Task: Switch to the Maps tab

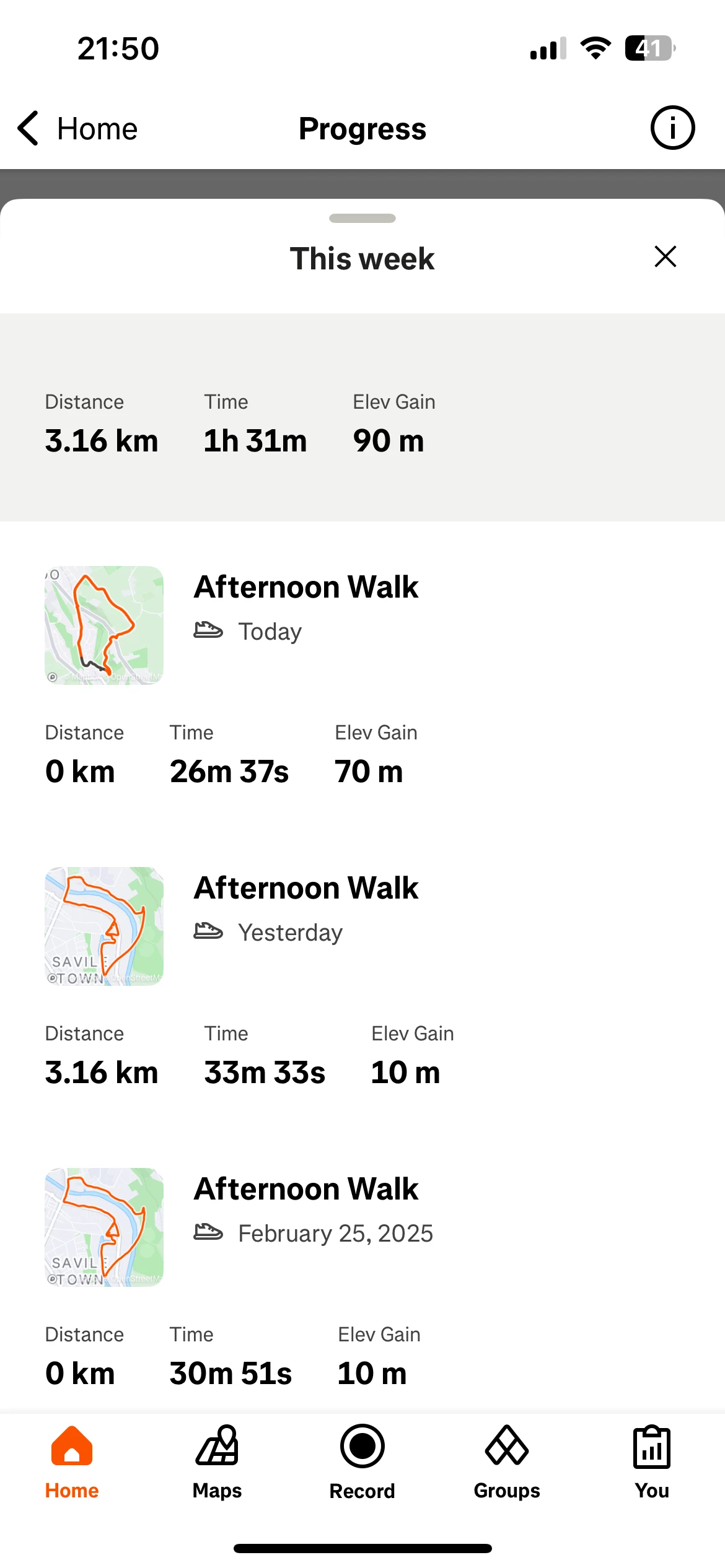Action: 217,1461
